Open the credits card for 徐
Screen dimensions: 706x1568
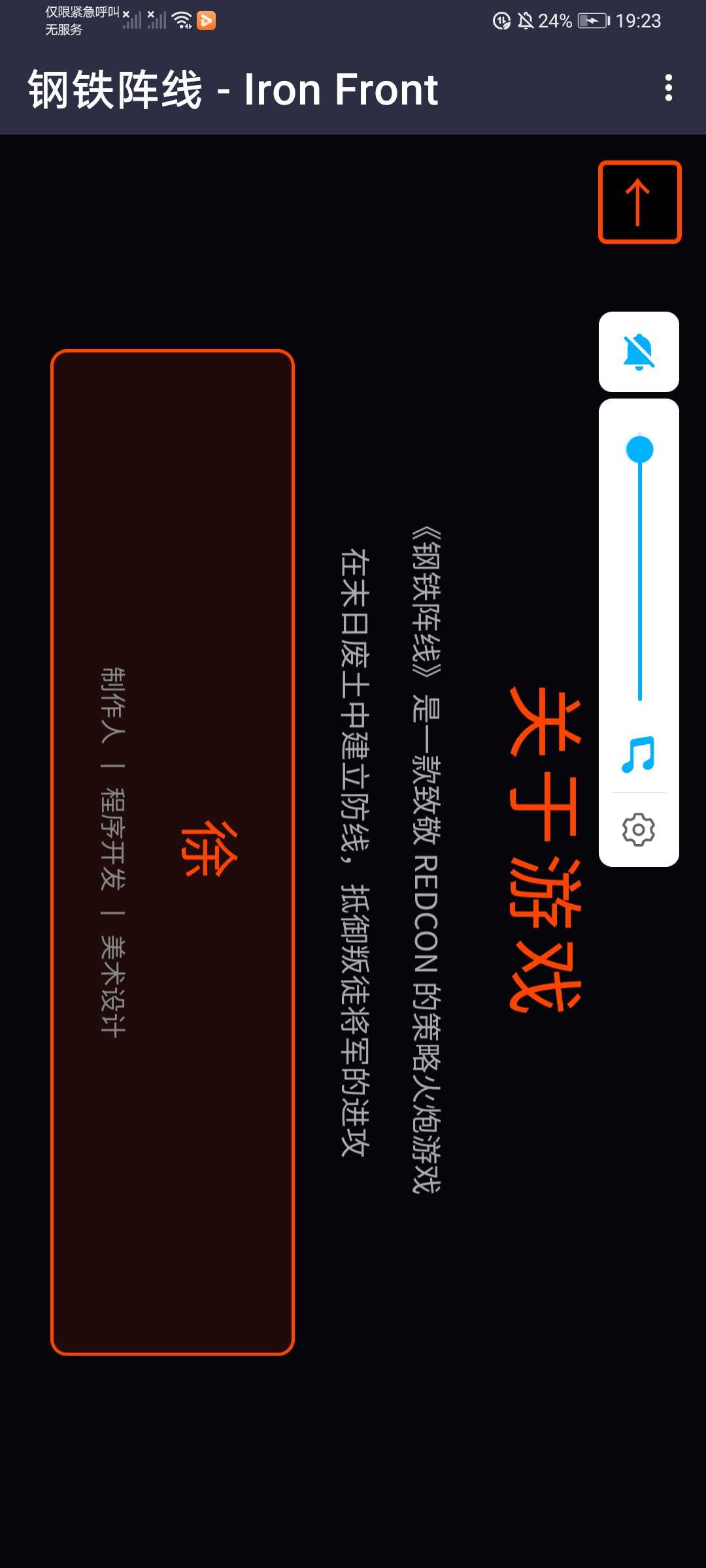[173, 852]
